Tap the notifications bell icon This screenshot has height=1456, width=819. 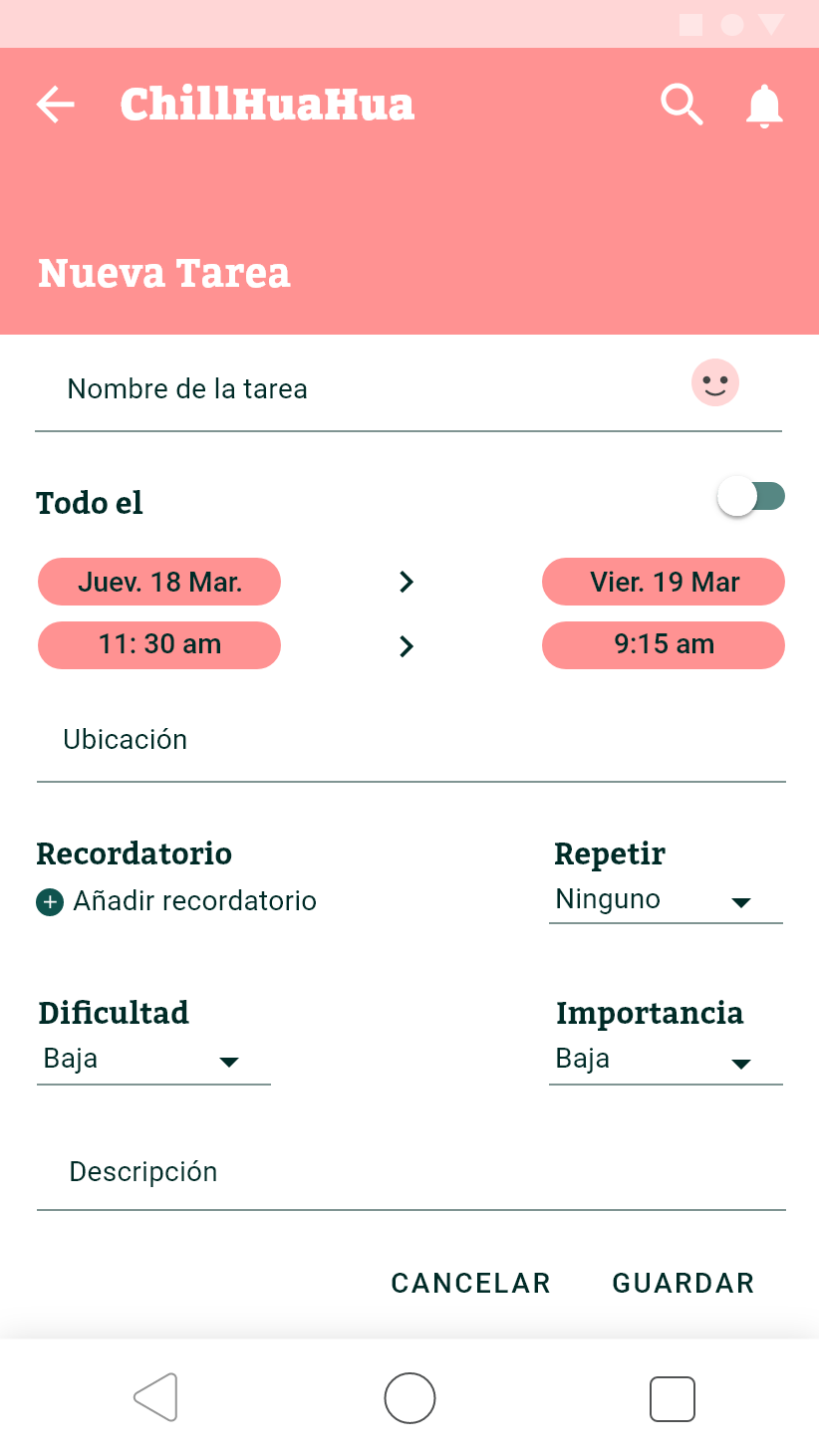coord(764,104)
